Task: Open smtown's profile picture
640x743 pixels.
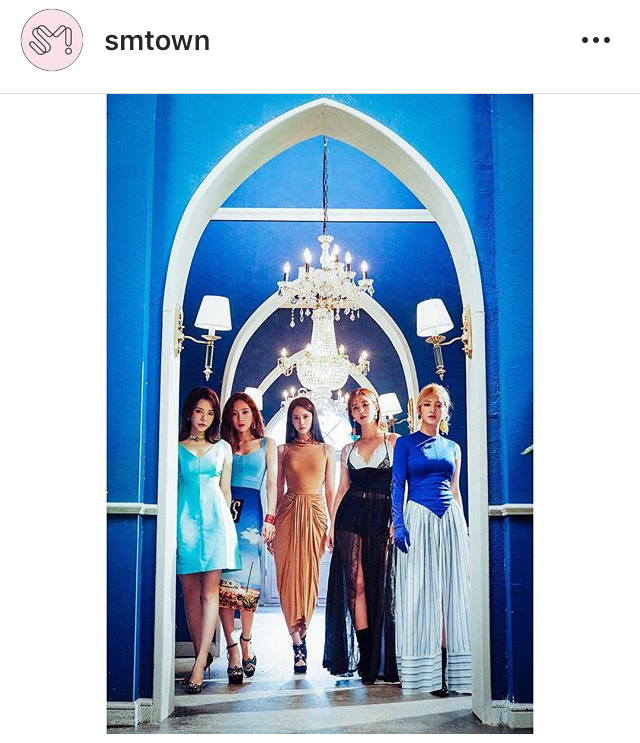Action: [x=52, y=41]
